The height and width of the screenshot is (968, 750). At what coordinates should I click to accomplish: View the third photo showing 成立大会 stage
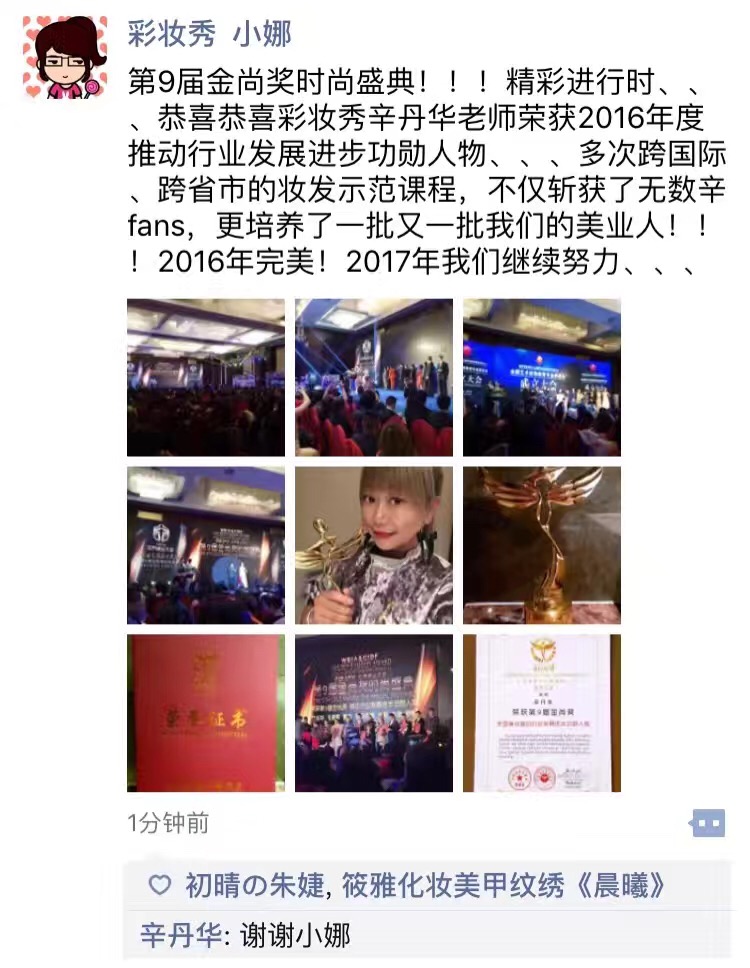541,377
